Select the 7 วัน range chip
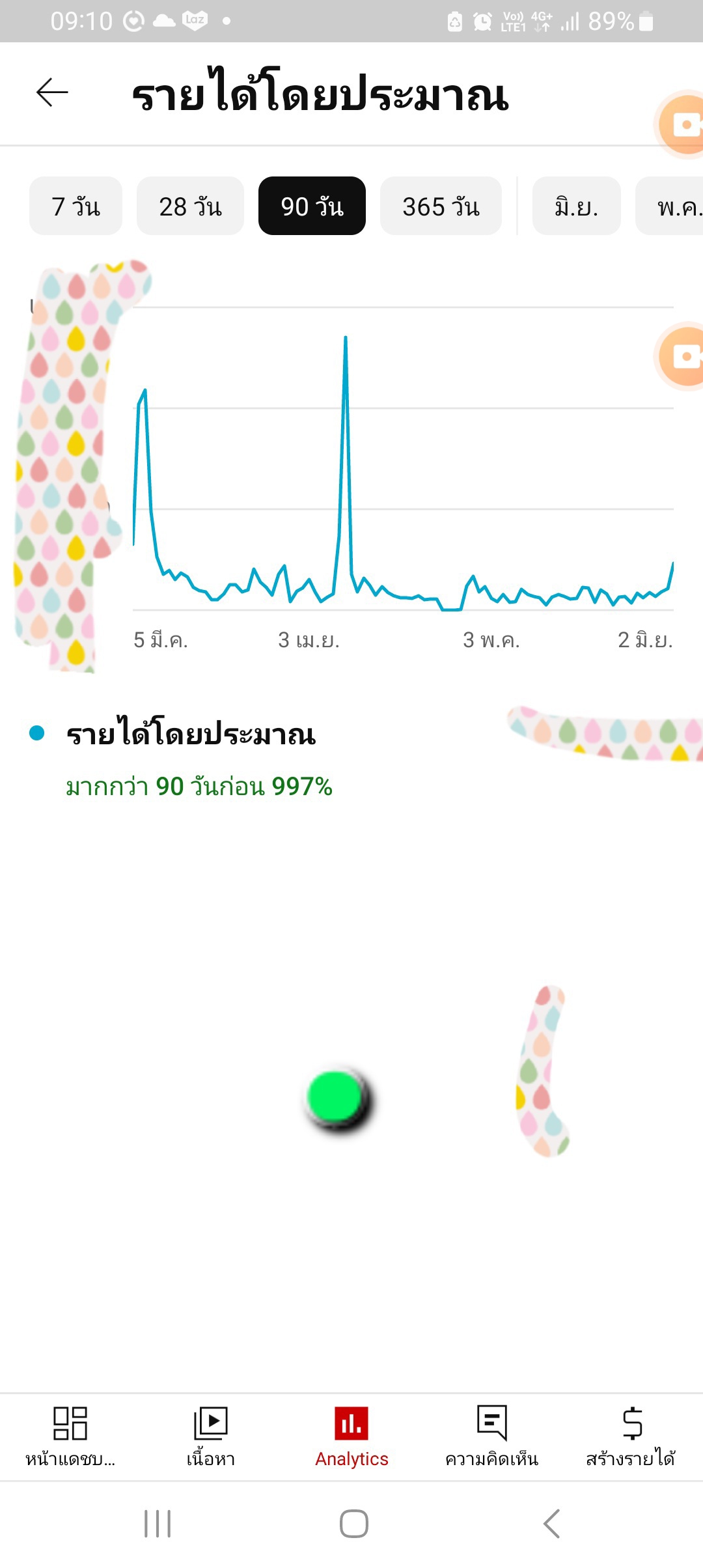The height and width of the screenshot is (1568, 703). [76, 206]
